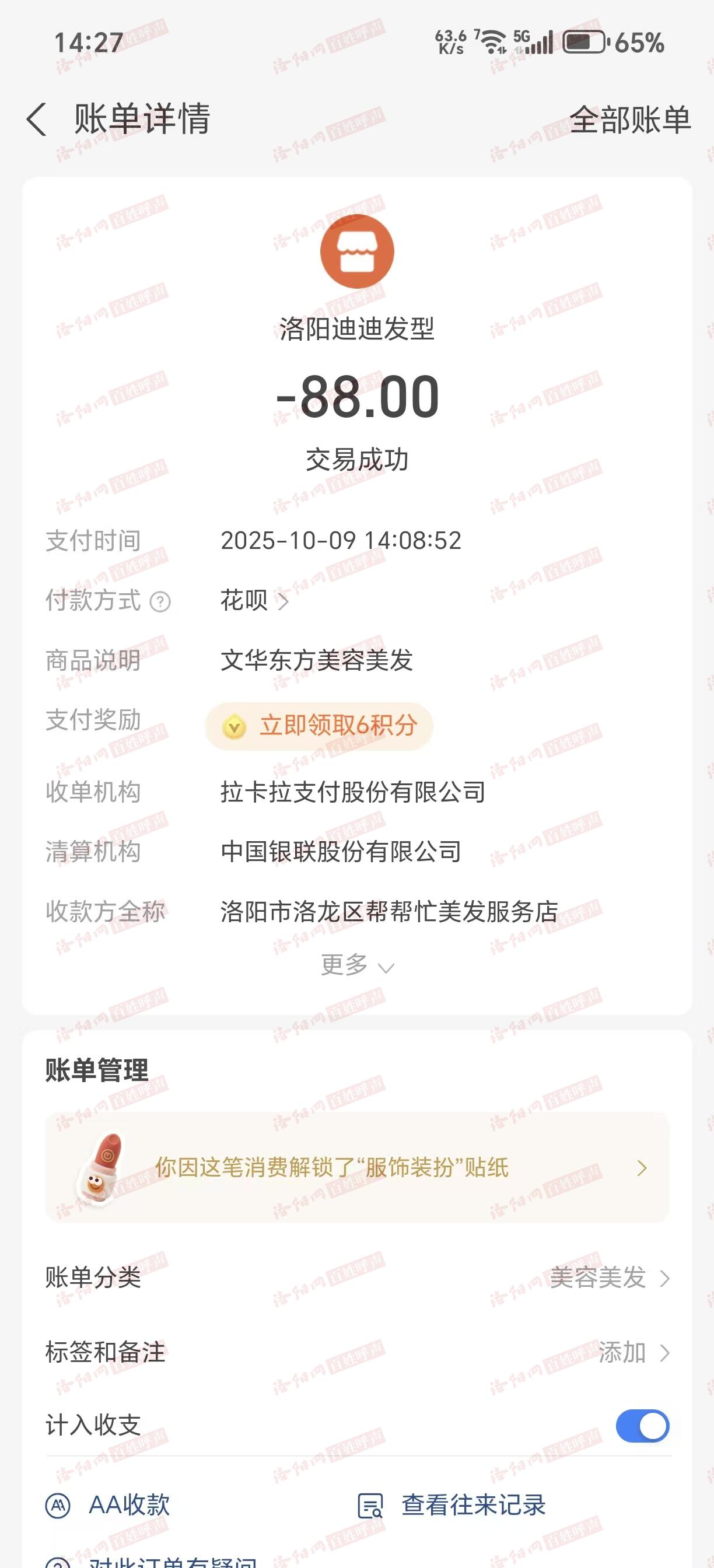Tap the help icon next to 付款方式
Screen dimensions: 714x1568
(x=160, y=602)
